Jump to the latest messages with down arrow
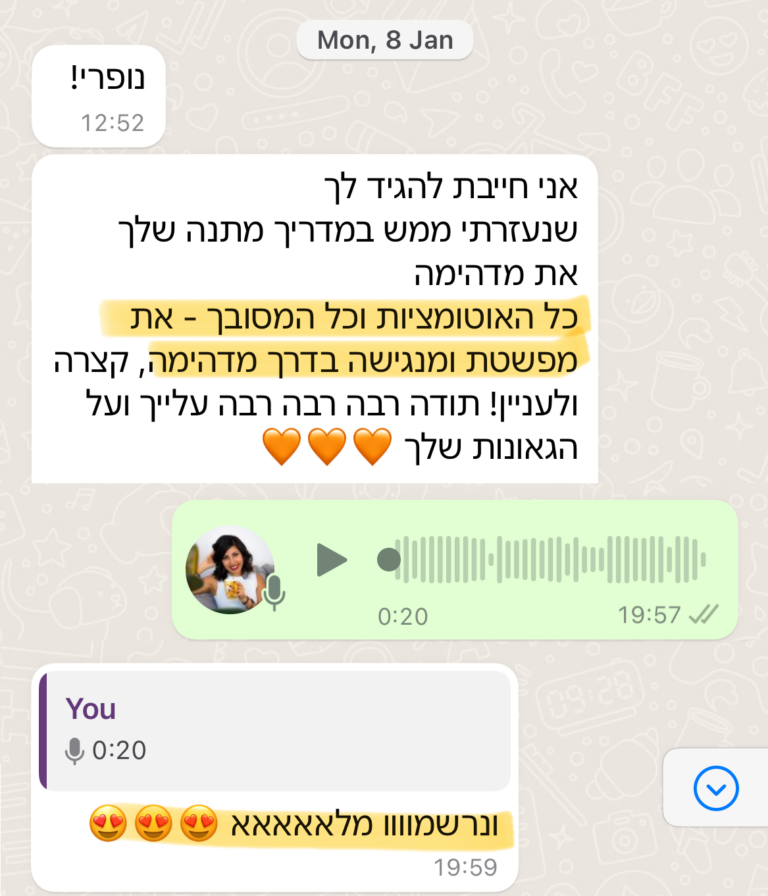Screen dimensions: 768x896 [715, 789]
